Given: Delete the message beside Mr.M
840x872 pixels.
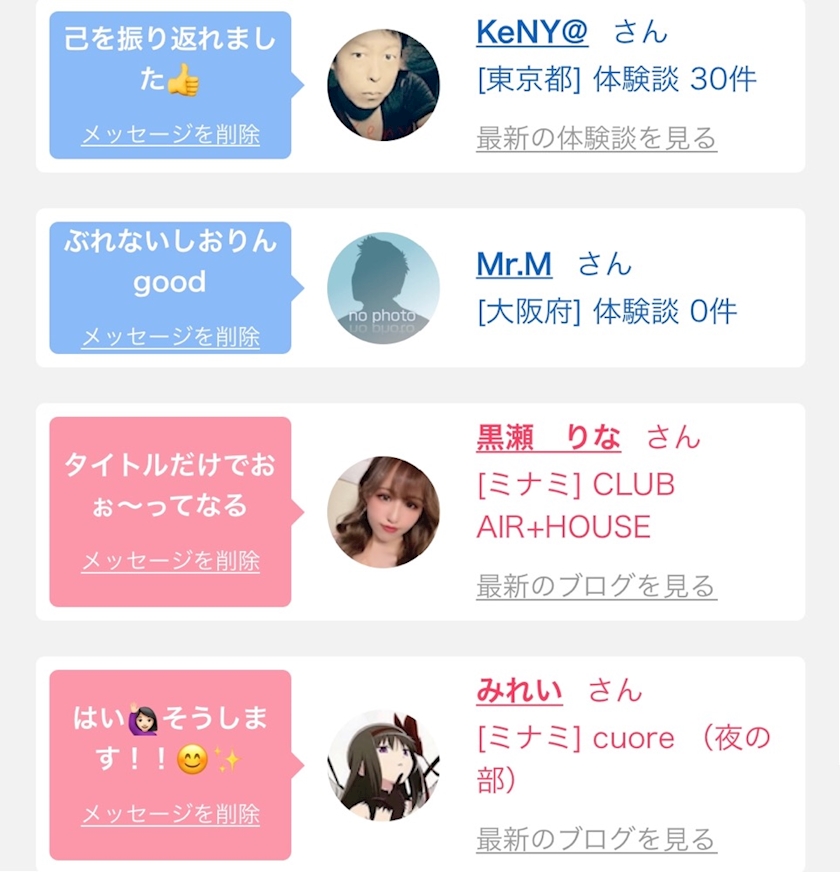Looking at the screenshot, I should (x=170, y=336).
